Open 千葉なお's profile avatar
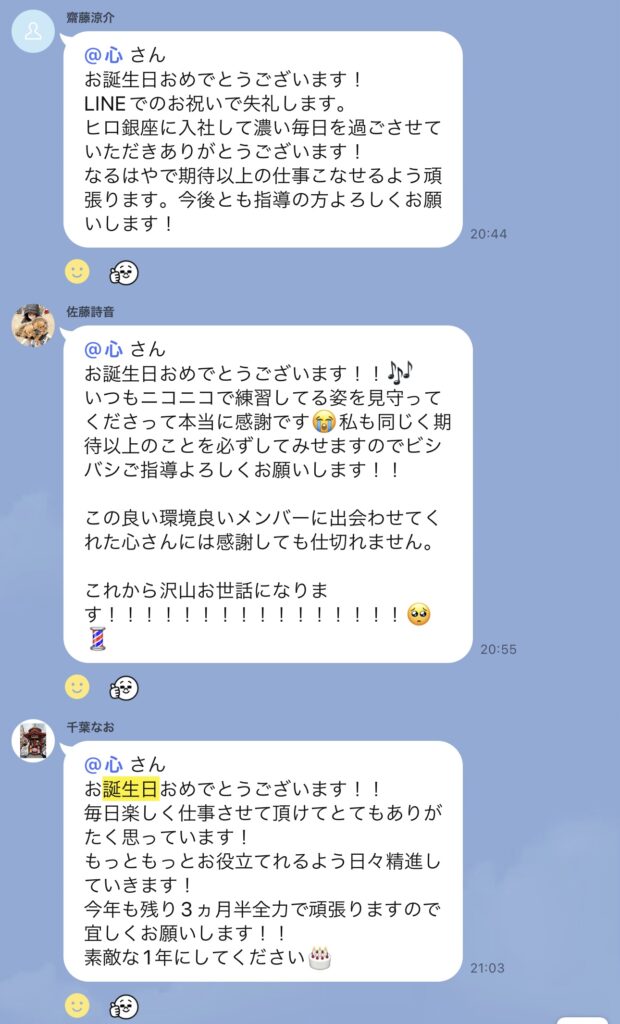The image size is (620, 1024). (33, 741)
